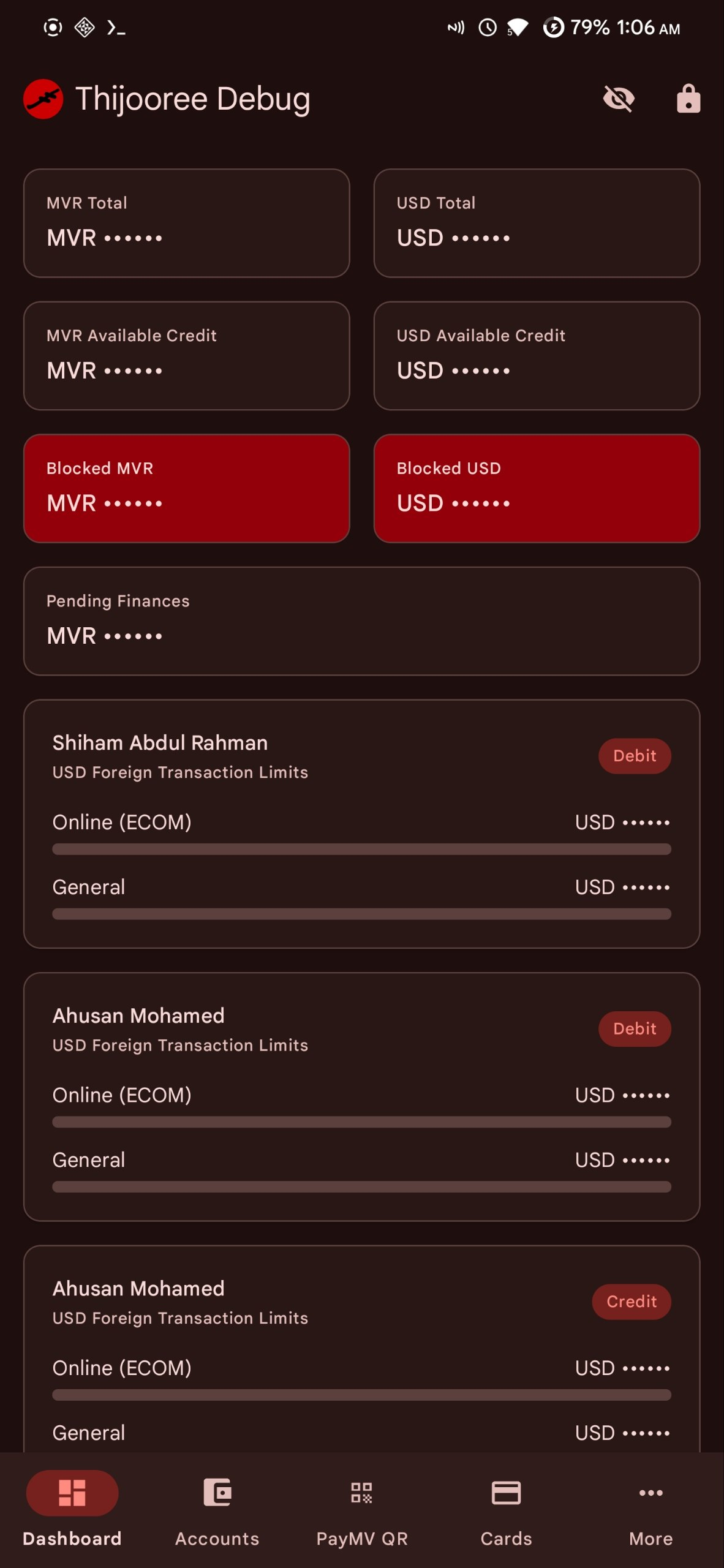724x1568 pixels.
Task: Open the PayMV QR tab
Action: pyautogui.click(x=362, y=1510)
